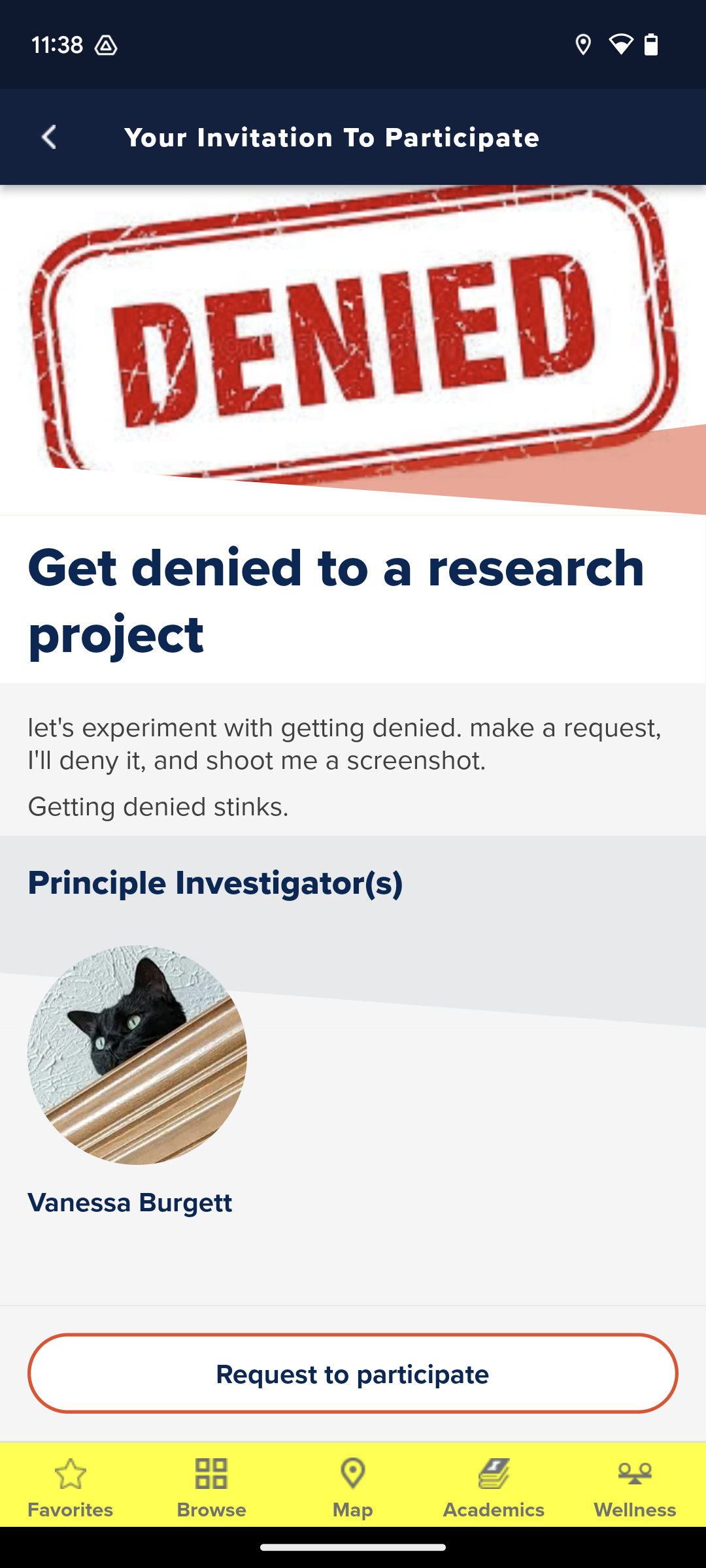Tap the battery indicator icon

point(652,44)
